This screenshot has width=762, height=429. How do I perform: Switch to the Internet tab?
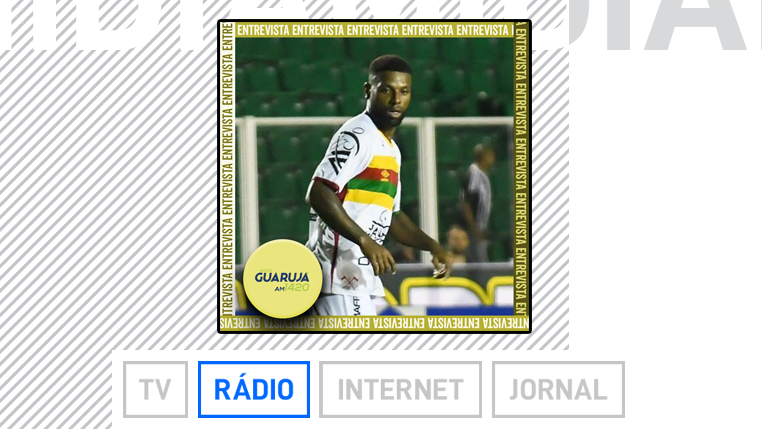click(400, 389)
